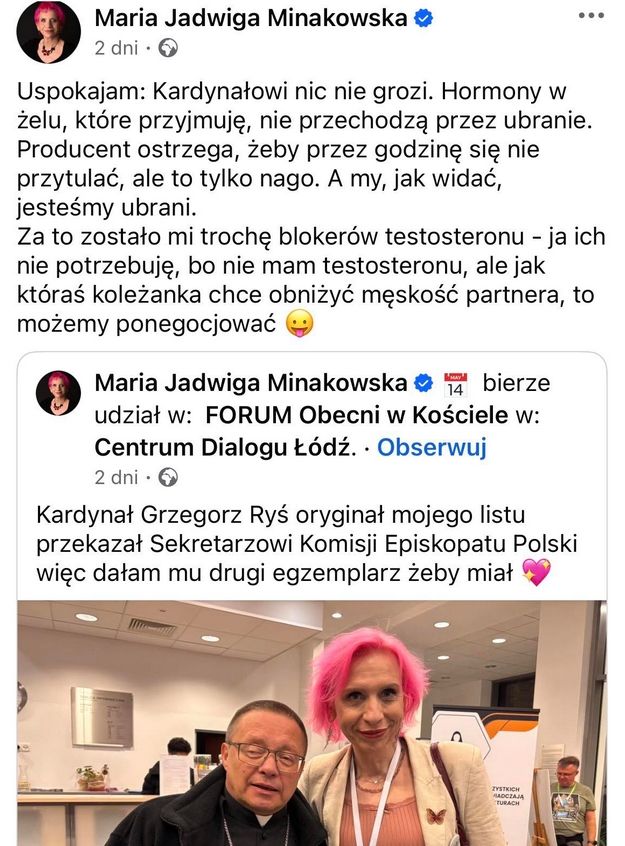Open the author name in the shared post header
This screenshot has height=846, width=625.
coord(250,384)
